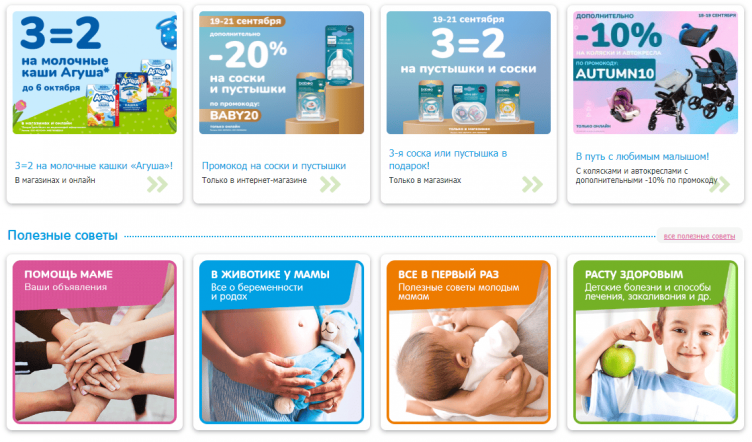Open the AUTUMN10 strollers discount banner
The width and height of the screenshot is (752, 442).
point(656,72)
